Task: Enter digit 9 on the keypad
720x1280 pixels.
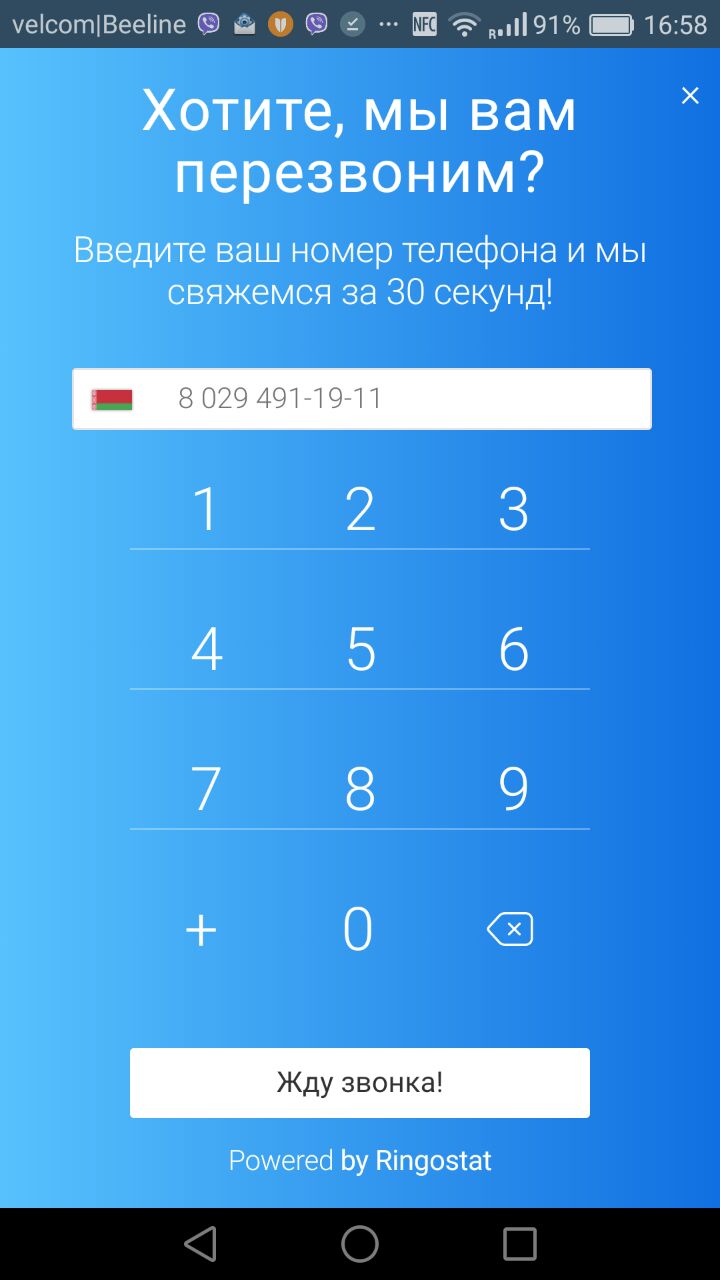Action: (513, 789)
